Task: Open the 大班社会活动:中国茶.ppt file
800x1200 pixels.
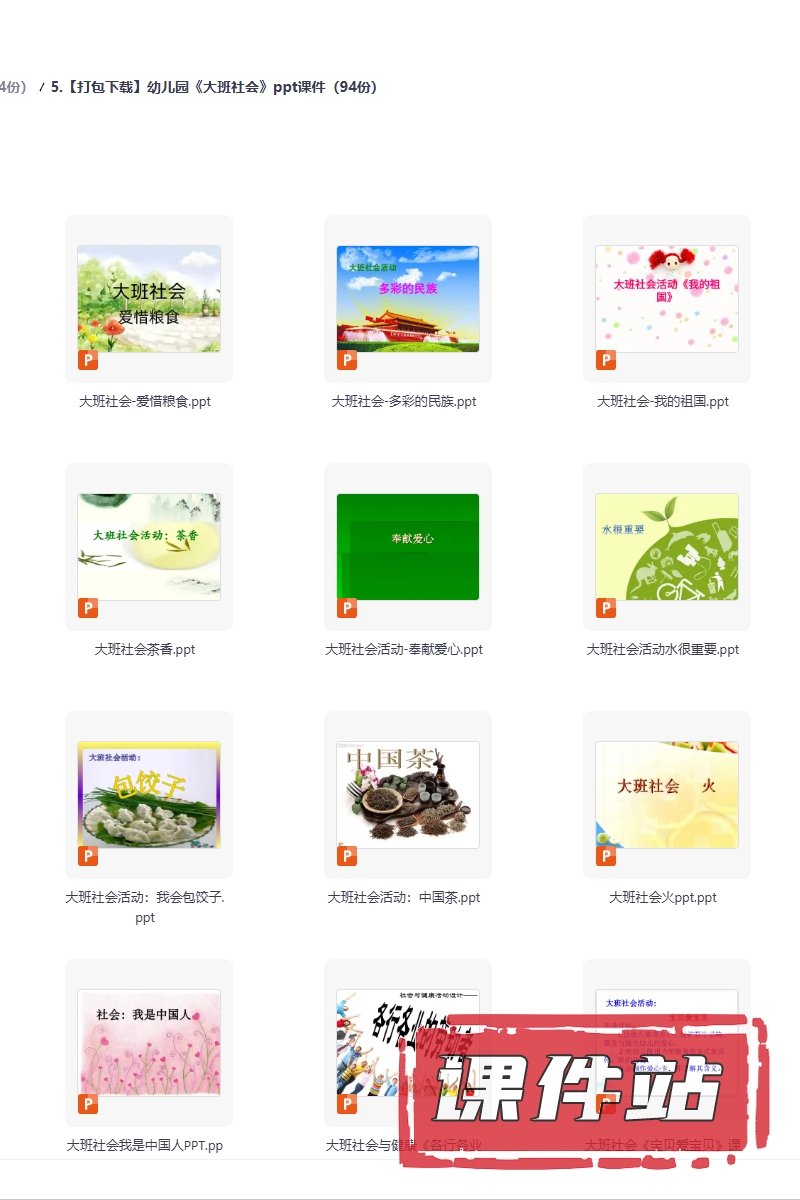Action: [x=407, y=795]
